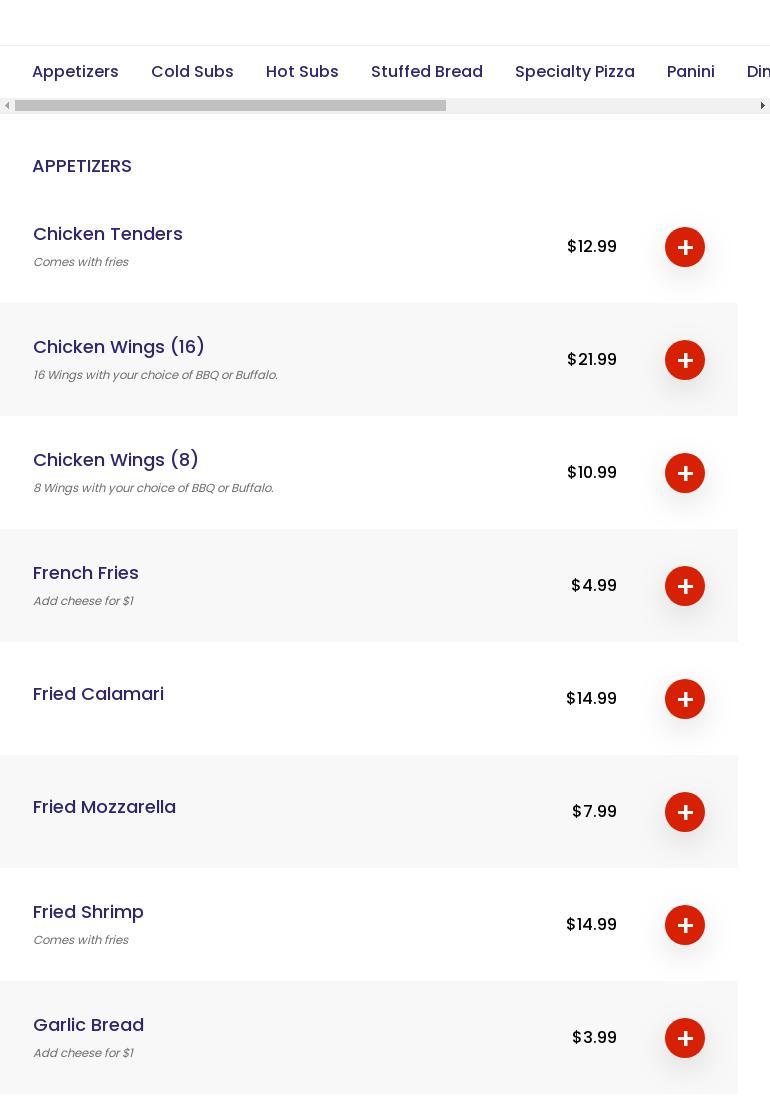Switch to the Appetizers category tab
This screenshot has width=770, height=1098.
75,72
